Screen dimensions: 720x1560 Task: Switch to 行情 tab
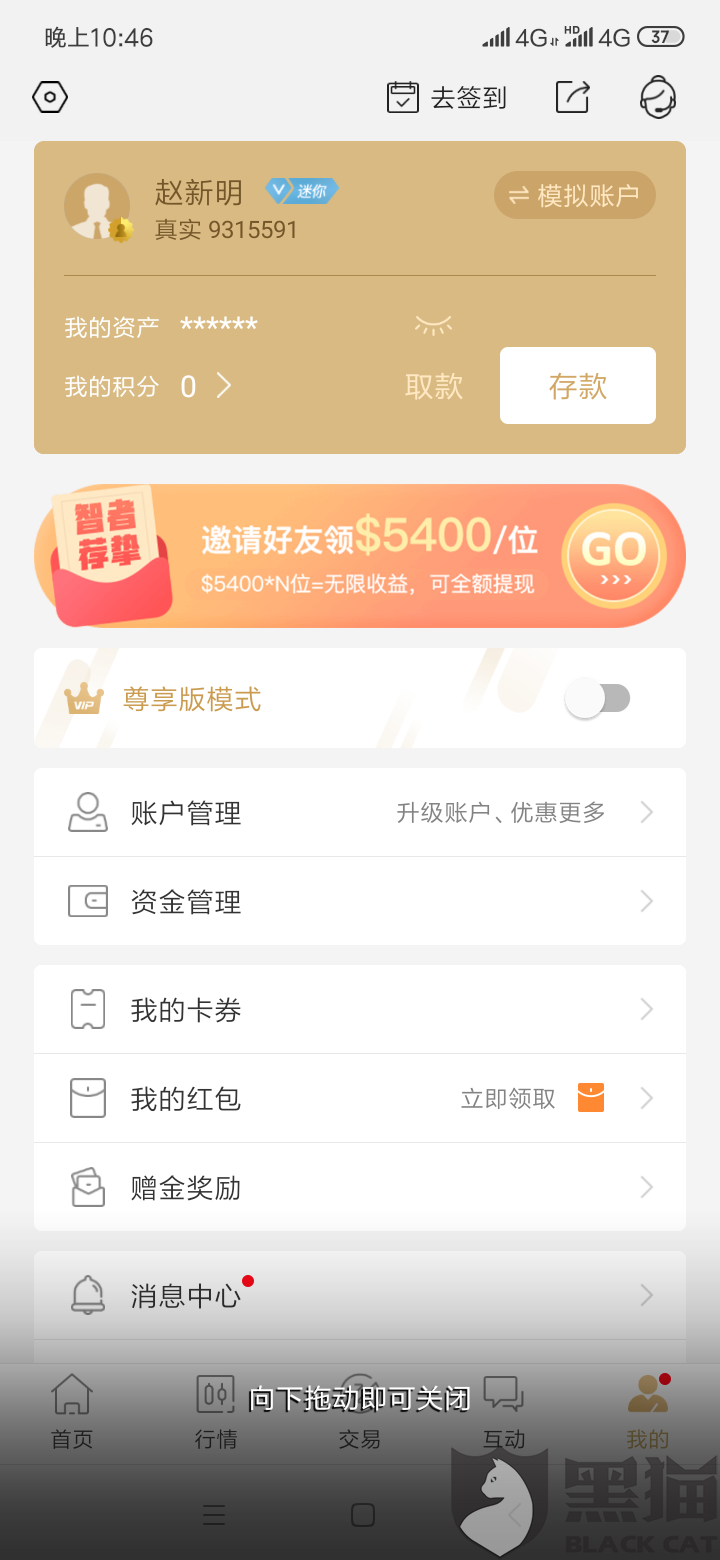(216, 1412)
